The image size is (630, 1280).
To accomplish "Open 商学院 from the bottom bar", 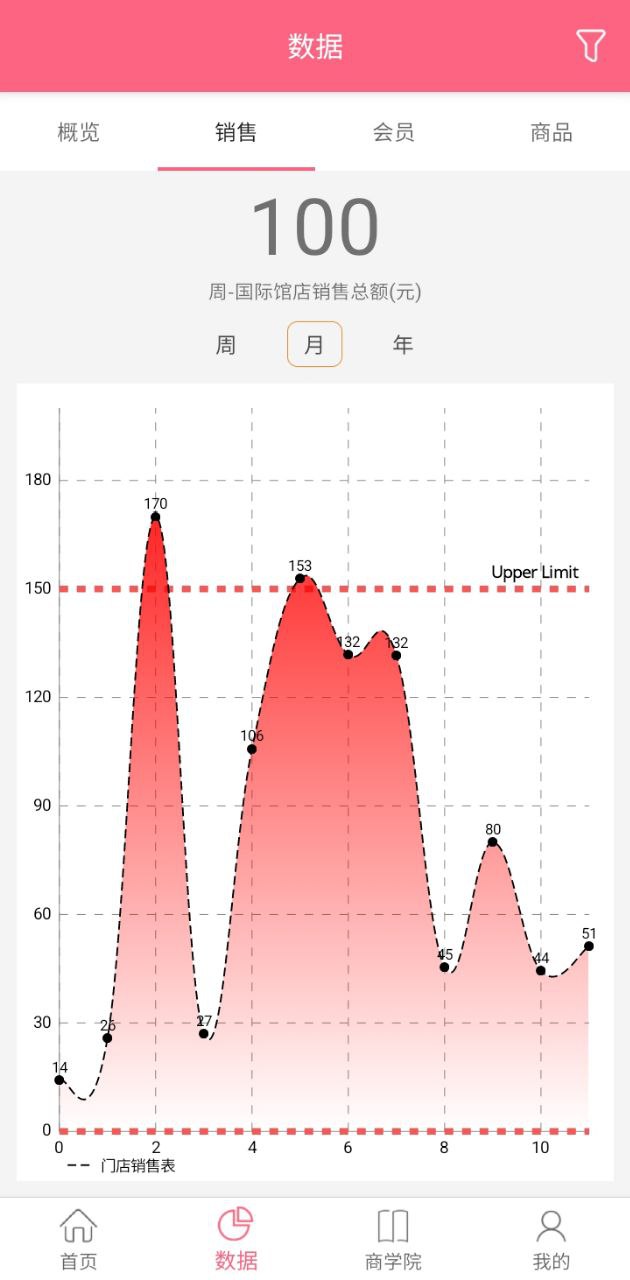I will pyautogui.click(x=393, y=1238).
